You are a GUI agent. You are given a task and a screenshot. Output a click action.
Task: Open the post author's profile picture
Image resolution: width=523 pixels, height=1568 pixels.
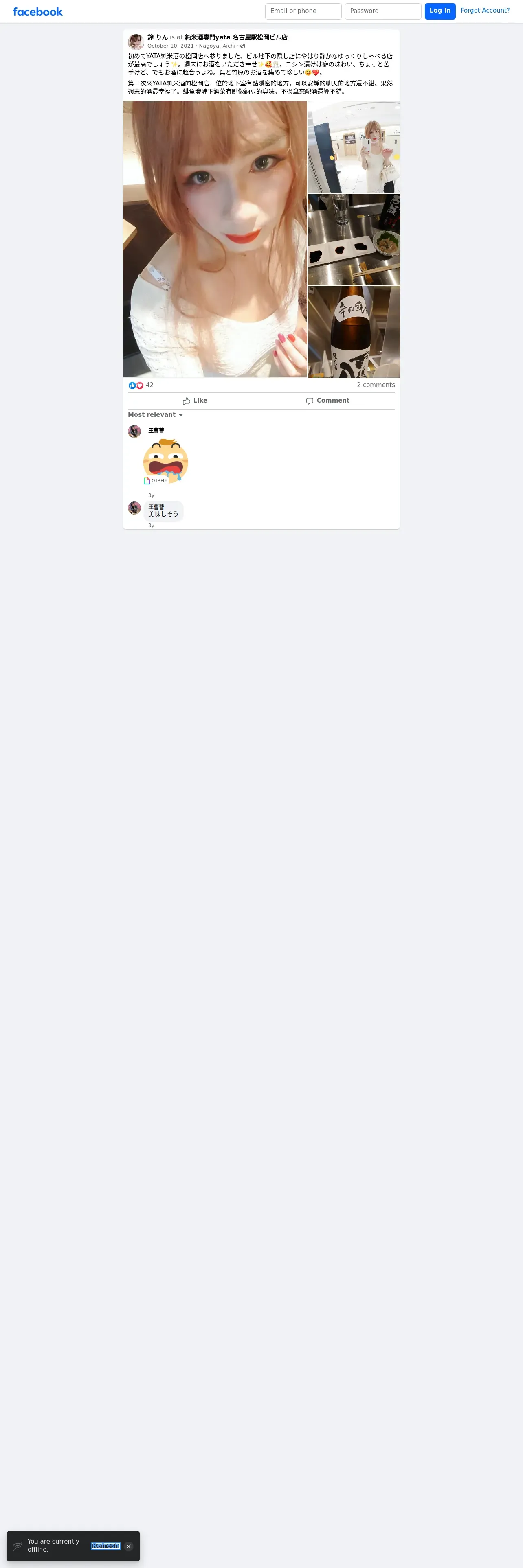[x=136, y=42]
